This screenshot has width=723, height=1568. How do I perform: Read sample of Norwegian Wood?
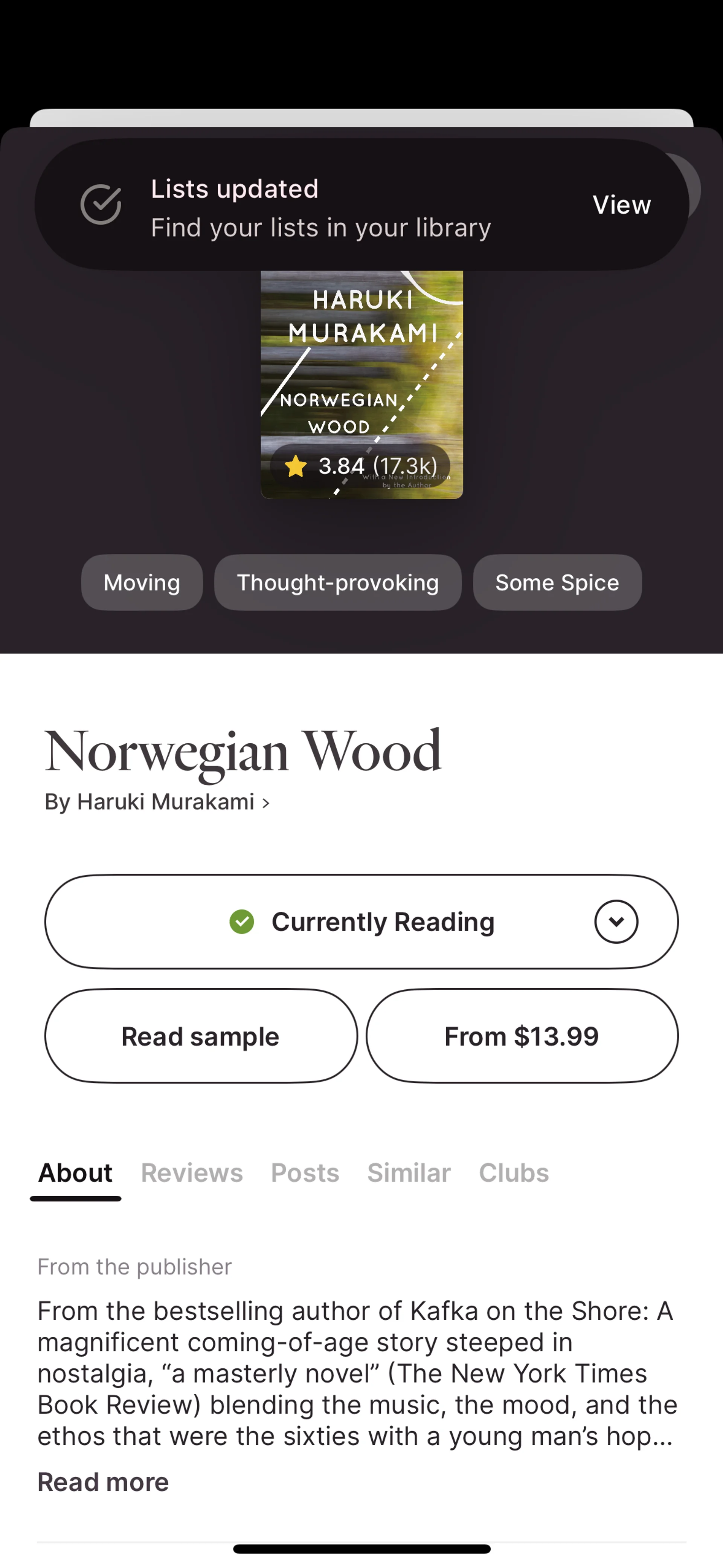(x=201, y=1036)
